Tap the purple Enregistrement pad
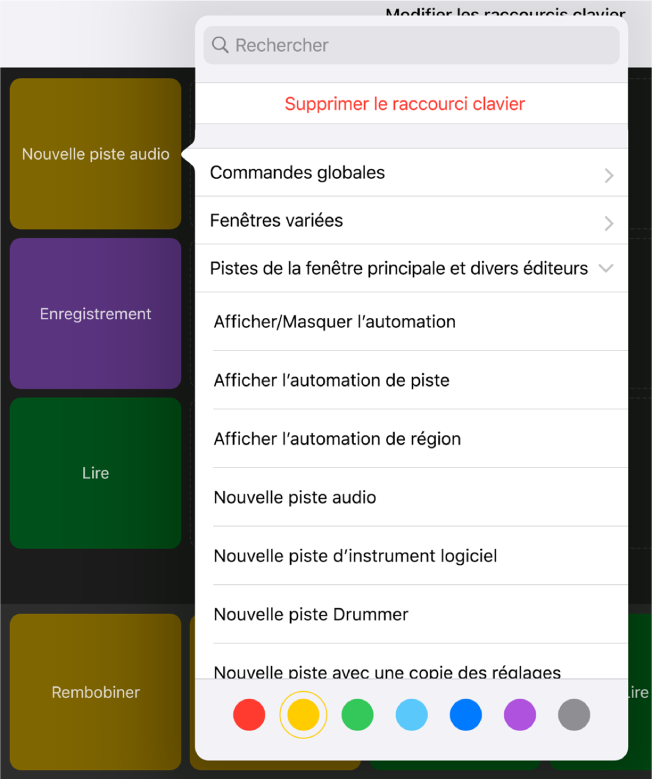Viewport: 652px width, 779px height. tap(95, 313)
